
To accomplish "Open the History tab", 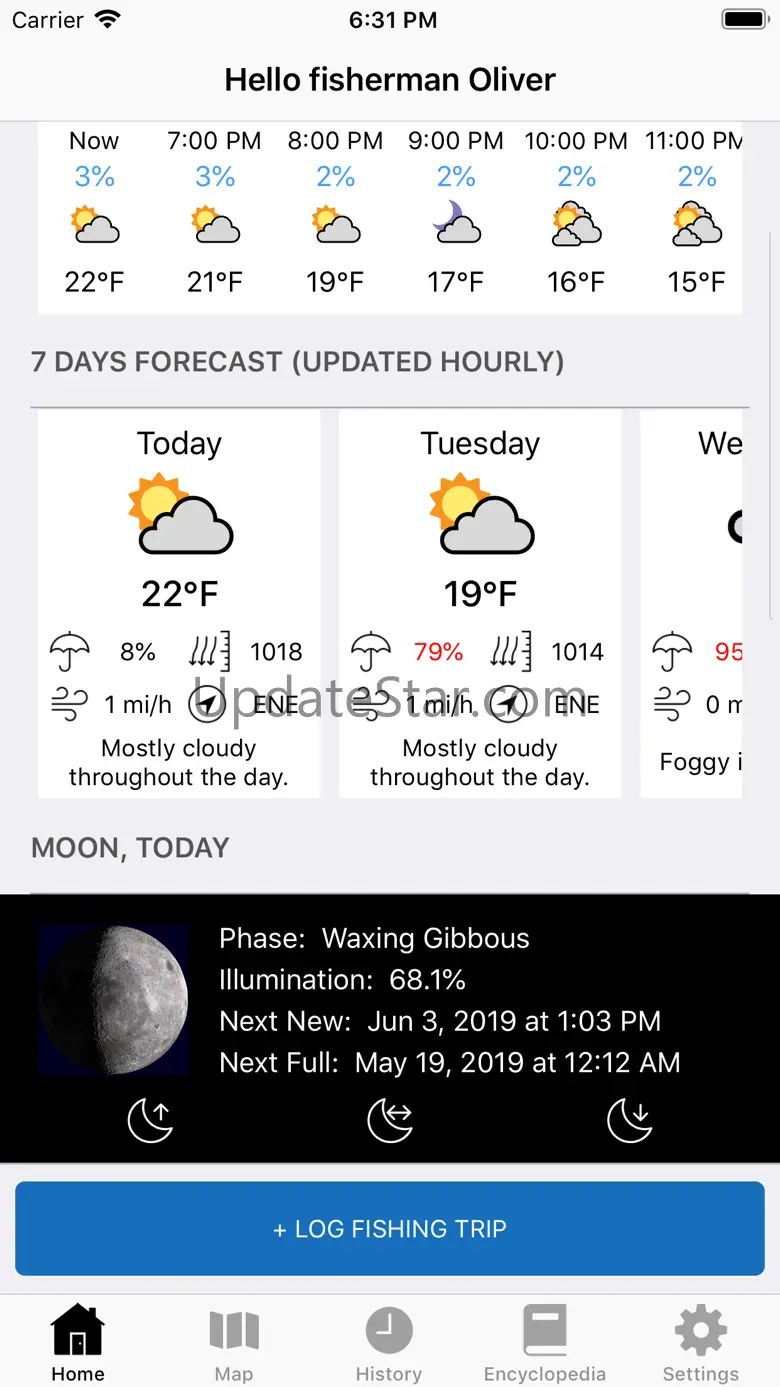I will tap(389, 1343).
